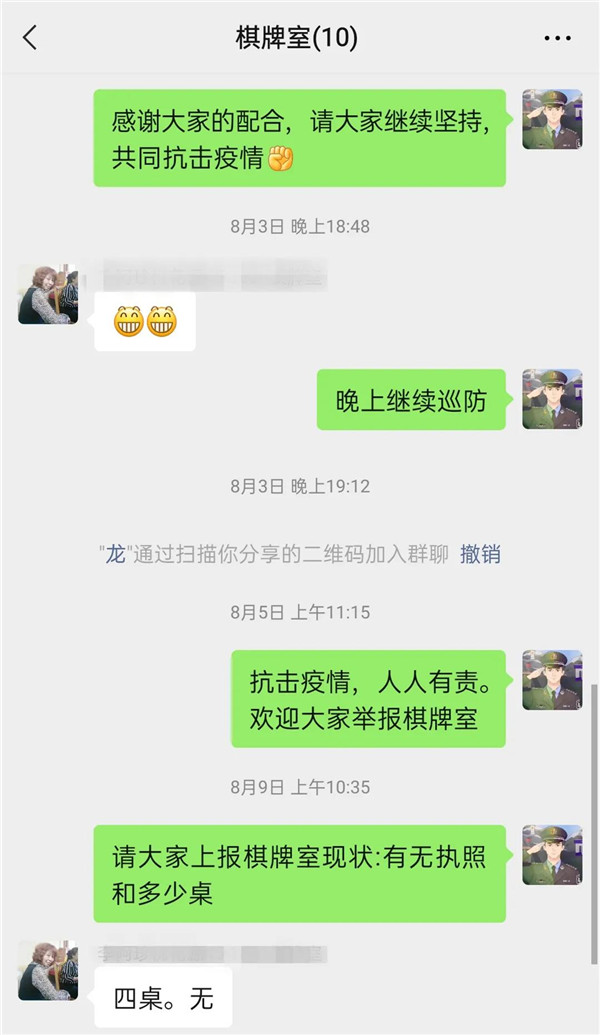Screen dimensions: 600x1035
Task: Open the group chat options menu
Action: click(557, 38)
